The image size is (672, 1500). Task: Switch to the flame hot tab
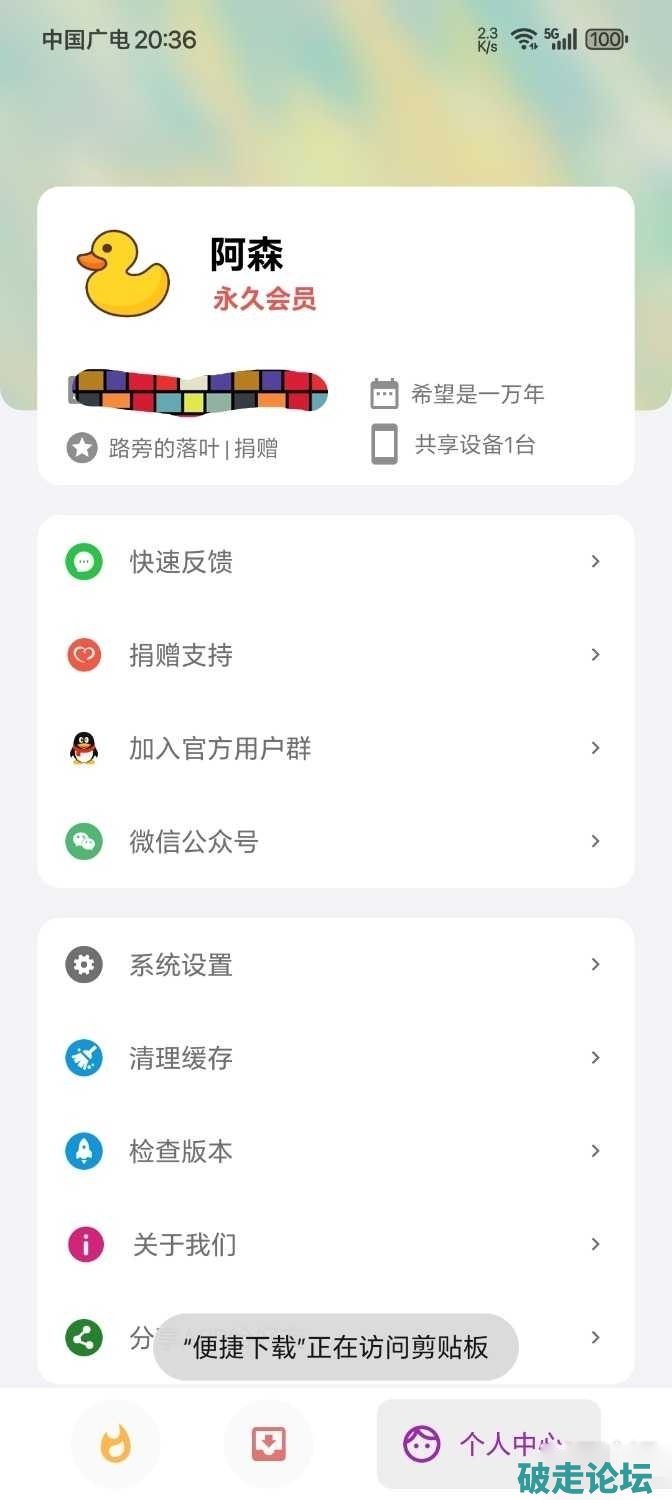(115, 1443)
